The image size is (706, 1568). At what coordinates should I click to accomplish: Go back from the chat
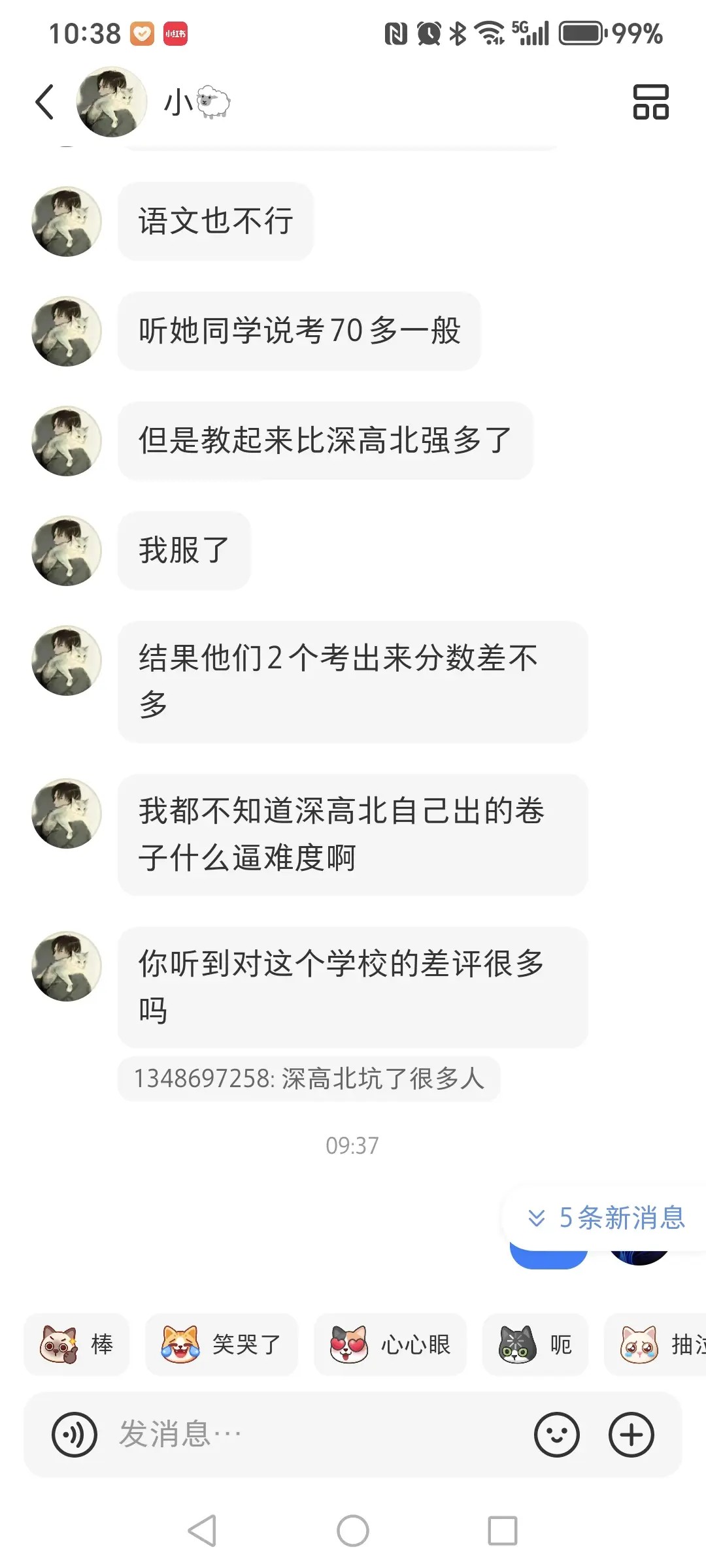coord(44,103)
